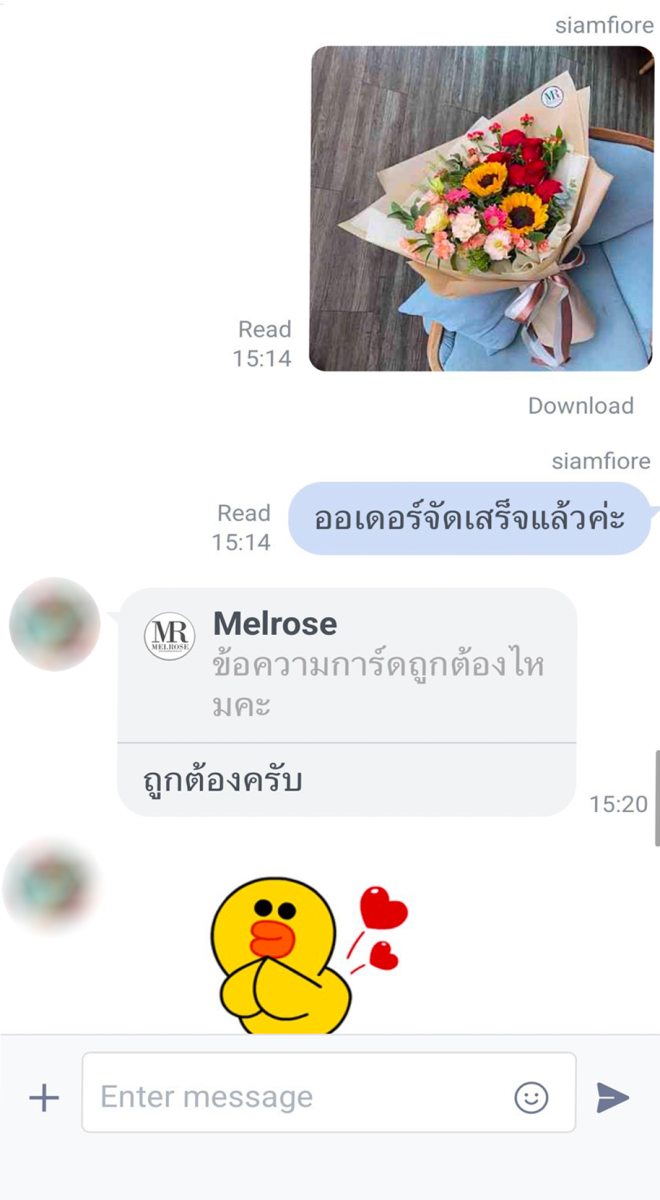Open sender's profile picture beside Melrose reply
This screenshot has width=660, height=1200.
[55, 625]
